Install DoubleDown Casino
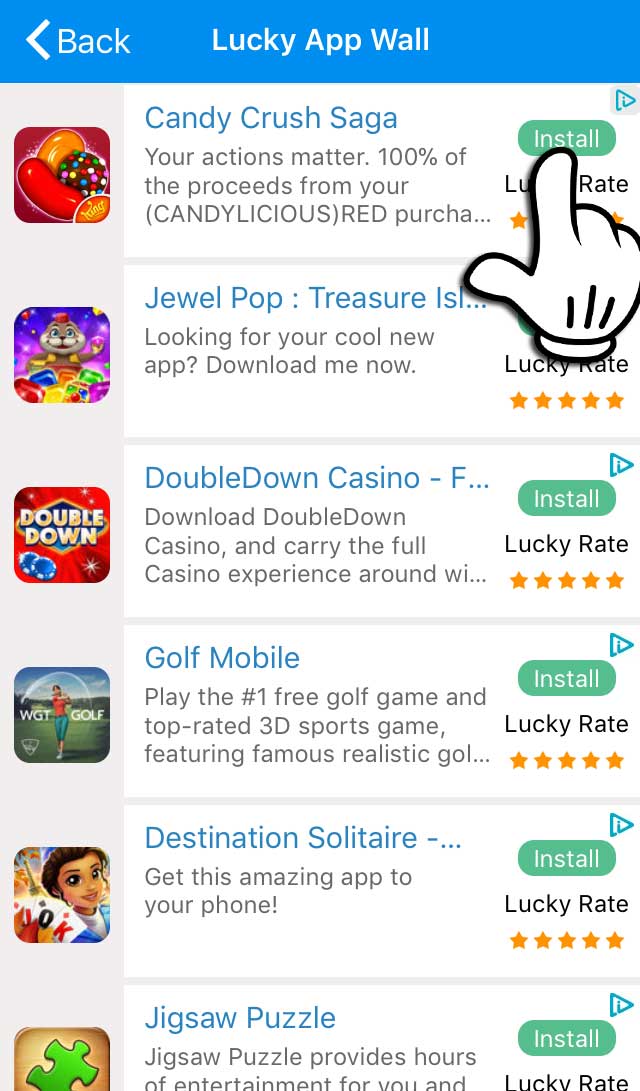 pos(566,498)
